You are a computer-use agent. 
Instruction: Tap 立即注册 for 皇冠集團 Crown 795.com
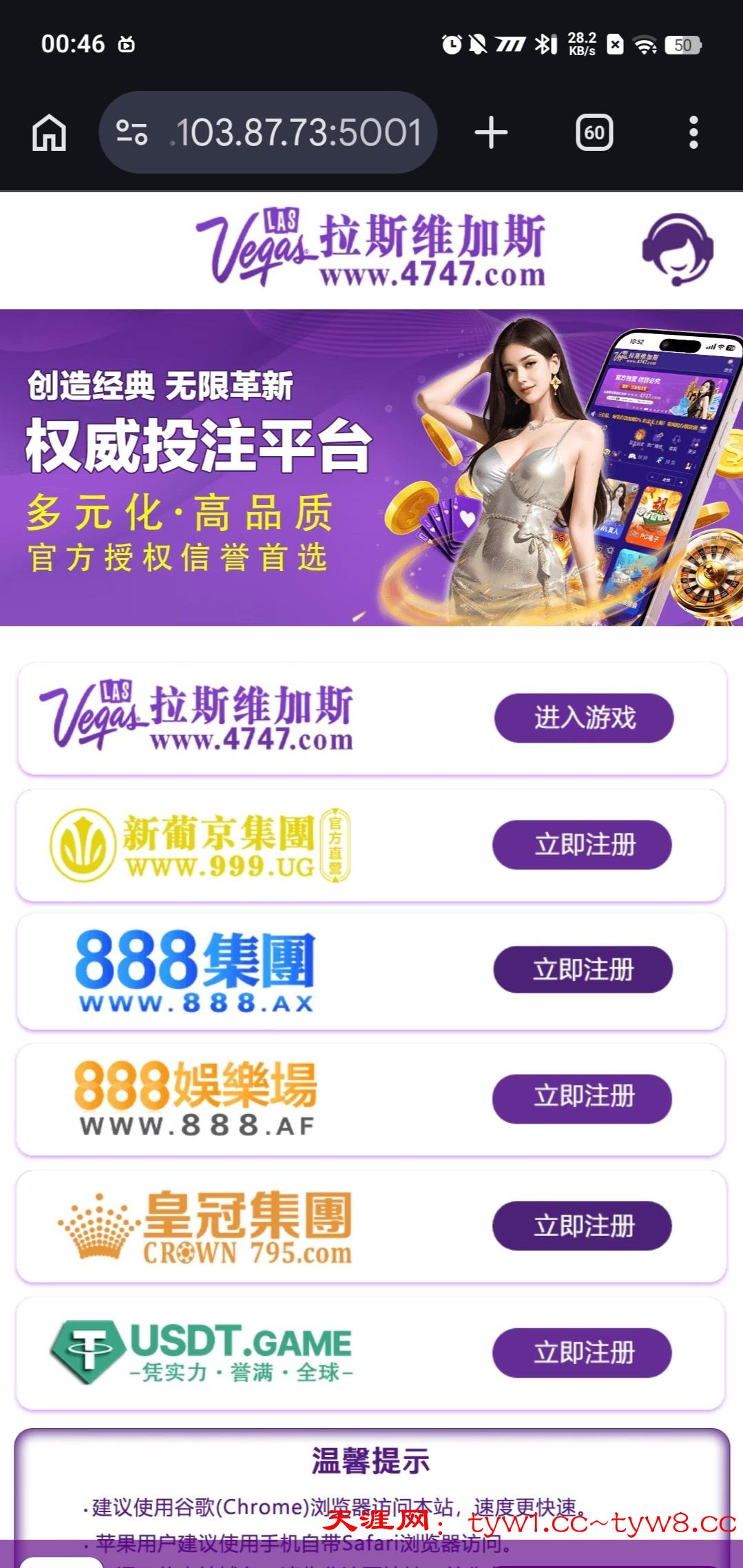[x=583, y=1226]
